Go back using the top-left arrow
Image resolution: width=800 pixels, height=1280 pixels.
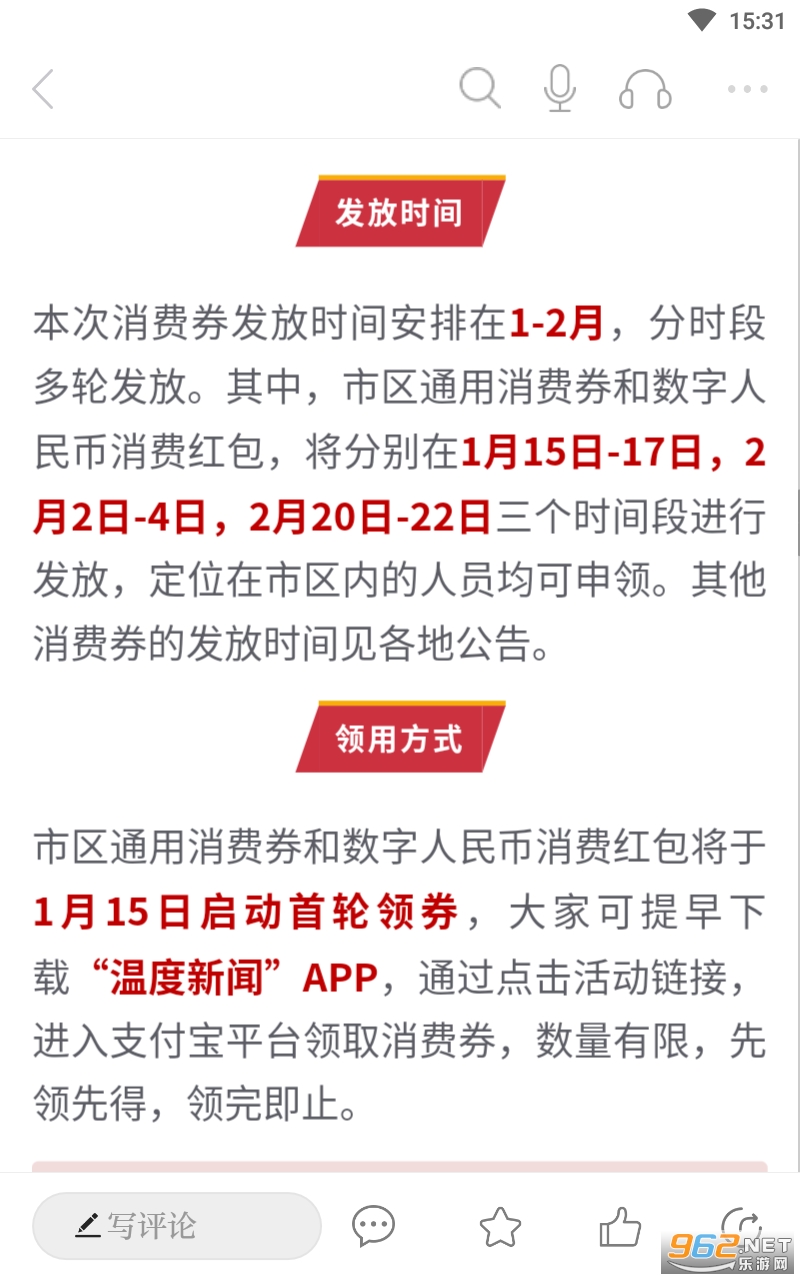(43, 90)
